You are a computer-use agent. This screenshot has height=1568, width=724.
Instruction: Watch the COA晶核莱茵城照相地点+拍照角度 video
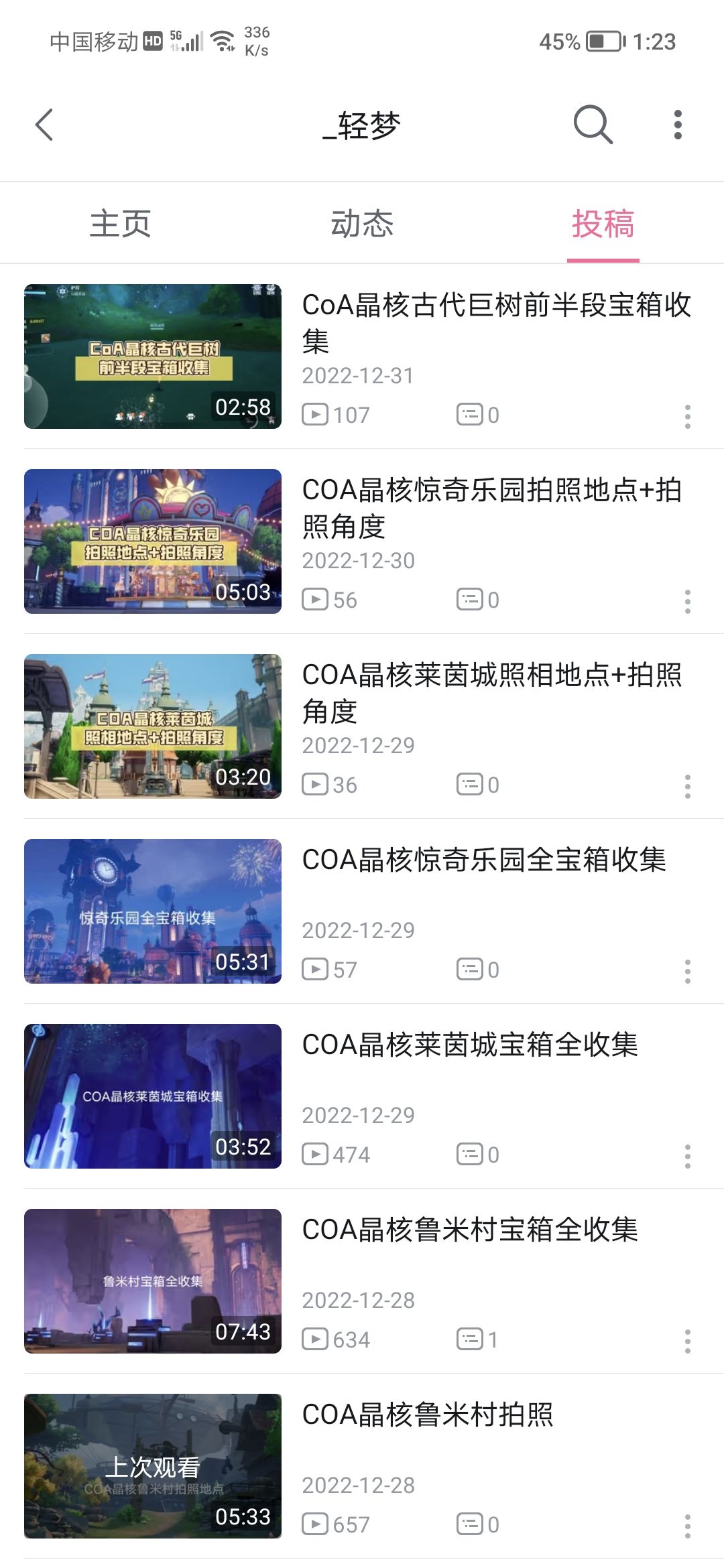[x=153, y=726]
